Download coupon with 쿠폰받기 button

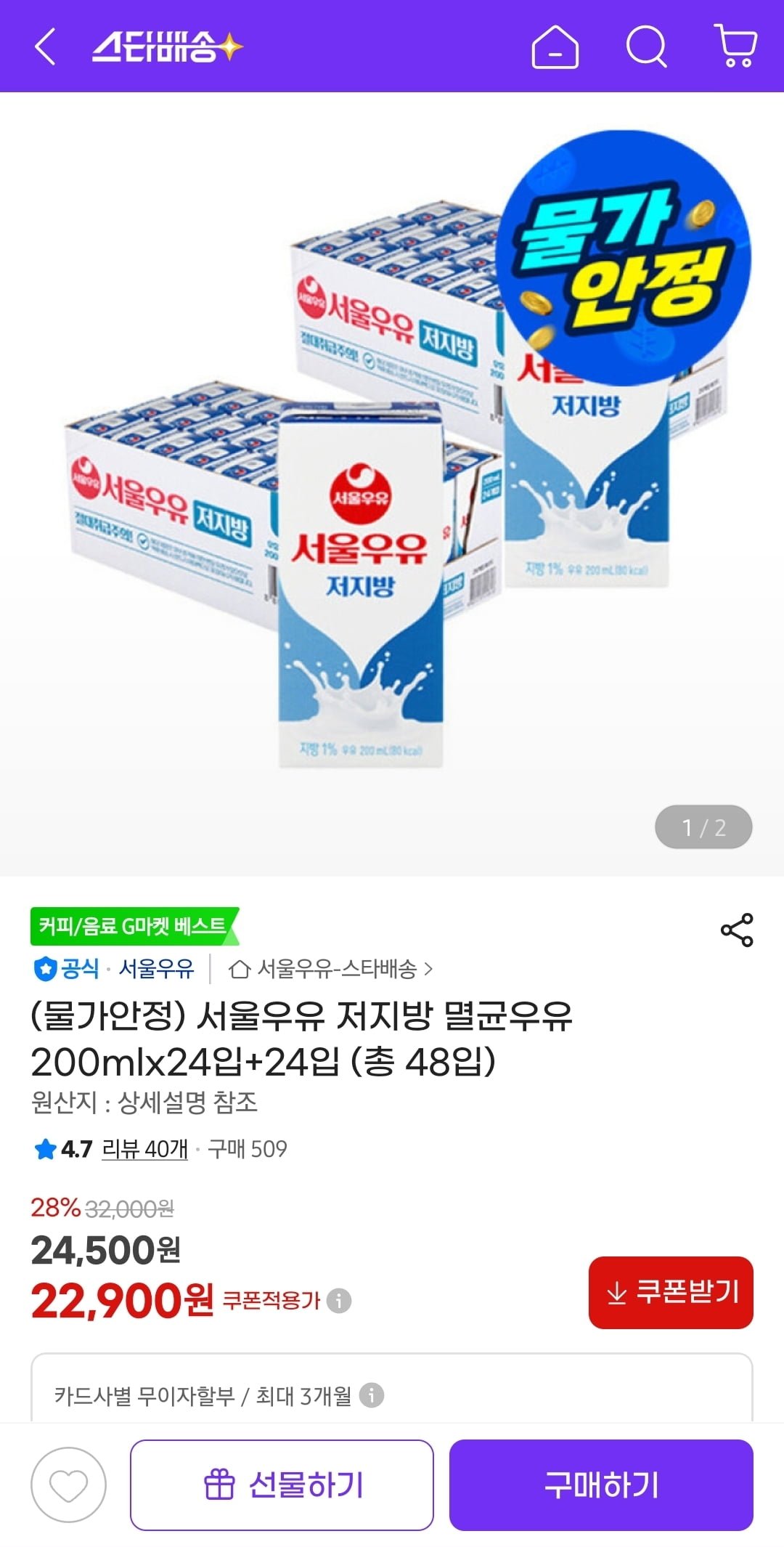pos(671,1293)
